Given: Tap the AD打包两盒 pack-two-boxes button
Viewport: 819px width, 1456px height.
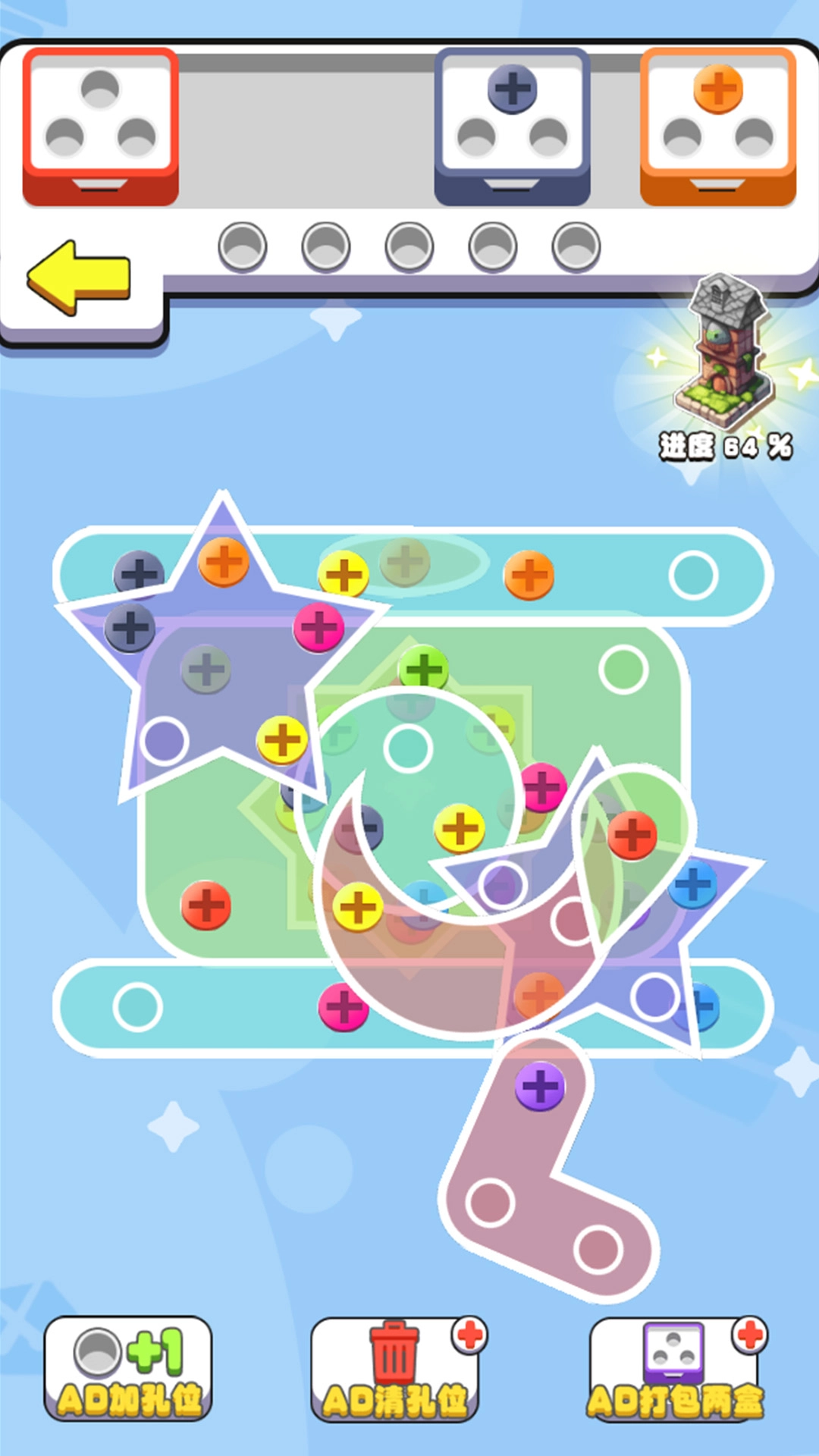Looking at the screenshot, I should click(x=674, y=1369).
